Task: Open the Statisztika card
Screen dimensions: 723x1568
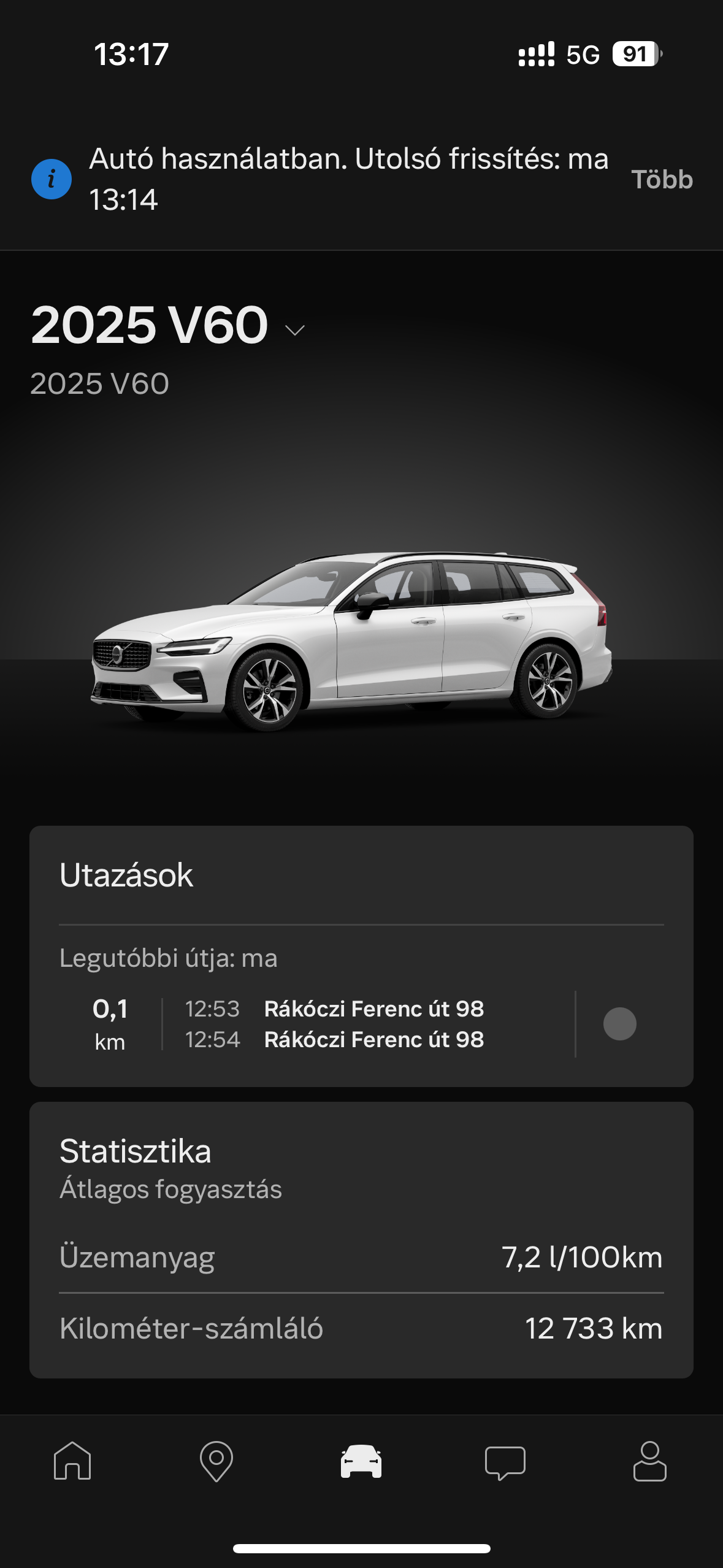Action: click(x=135, y=1151)
